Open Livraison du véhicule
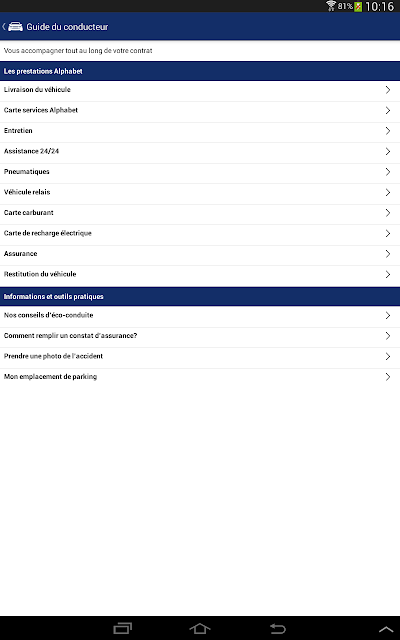This screenshot has width=400, height=640. pyautogui.click(x=200, y=90)
